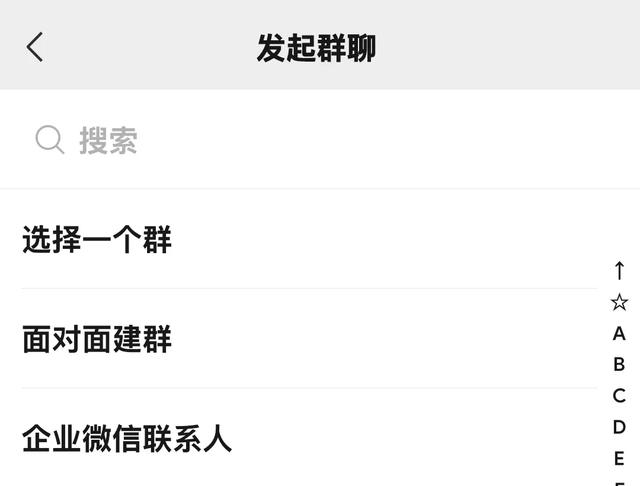Image resolution: width=640 pixels, height=486 pixels.
Task: Jump to letter C in index
Action: pyautogui.click(x=619, y=395)
